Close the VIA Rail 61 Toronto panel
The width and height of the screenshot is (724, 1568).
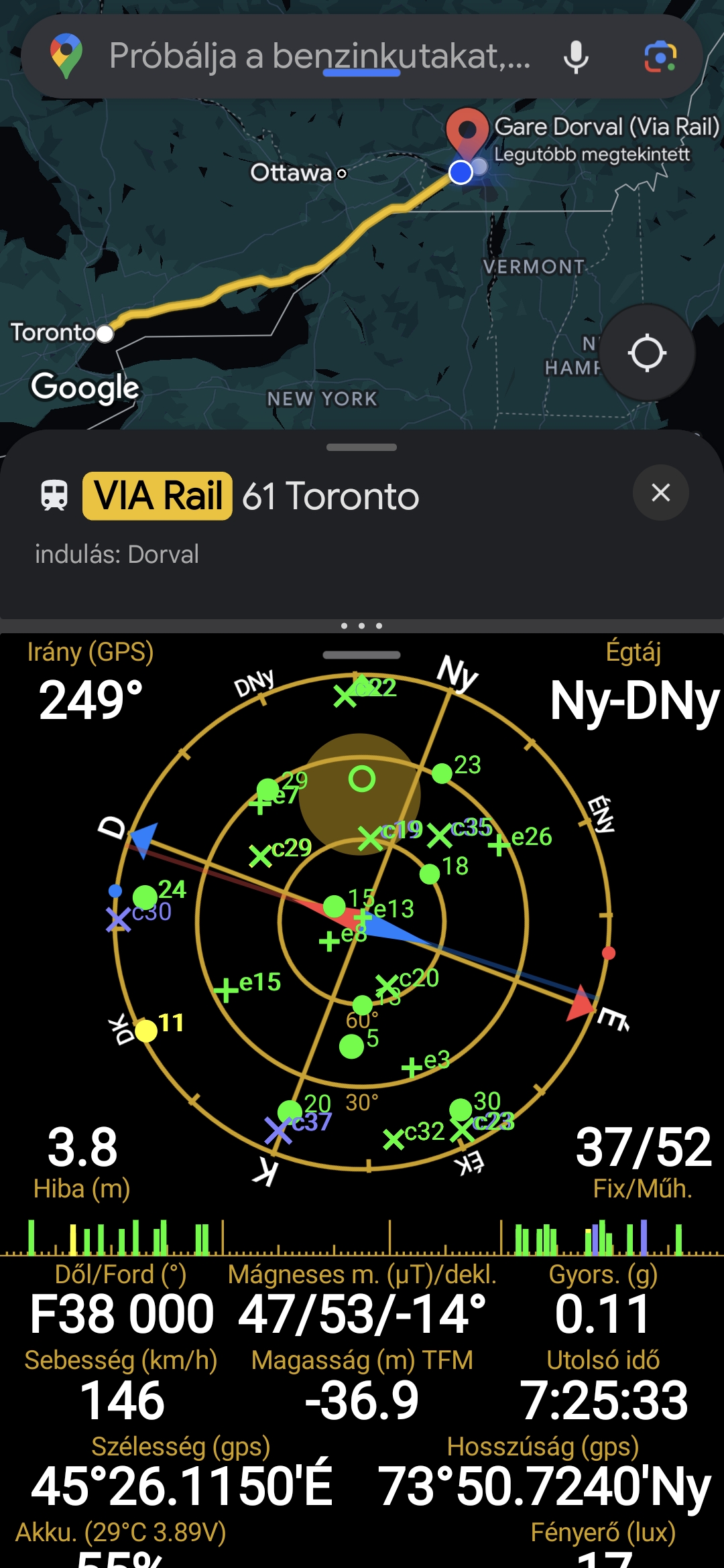660,493
